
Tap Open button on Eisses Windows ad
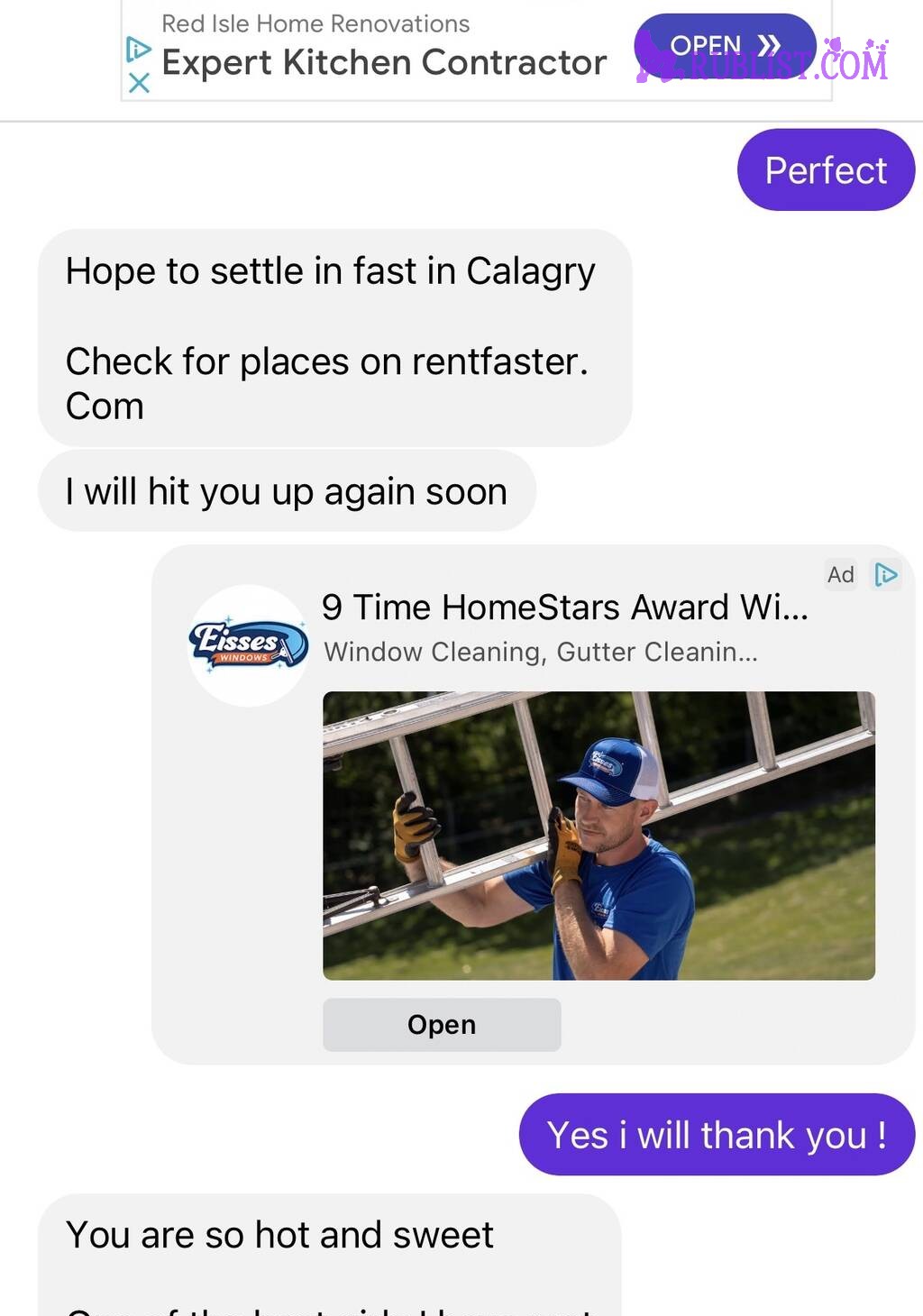point(442,1025)
